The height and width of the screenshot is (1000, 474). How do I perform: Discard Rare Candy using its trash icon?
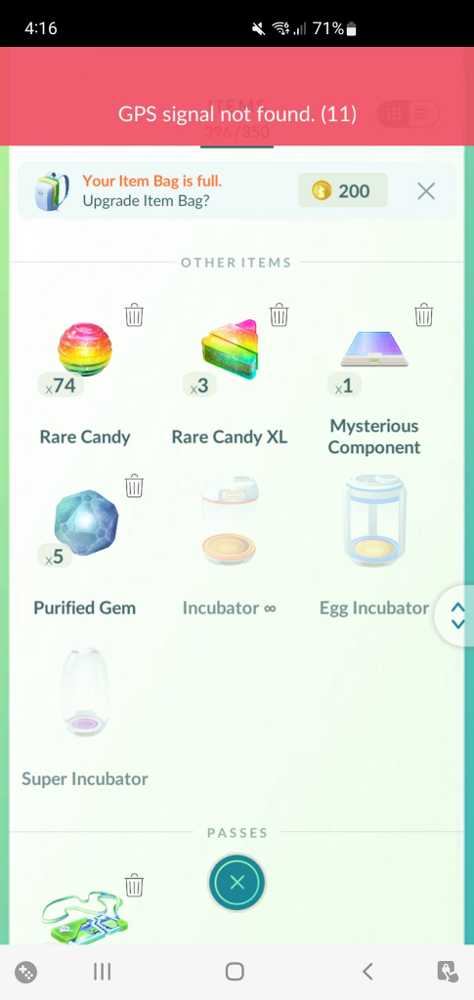(x=134, y=314)
